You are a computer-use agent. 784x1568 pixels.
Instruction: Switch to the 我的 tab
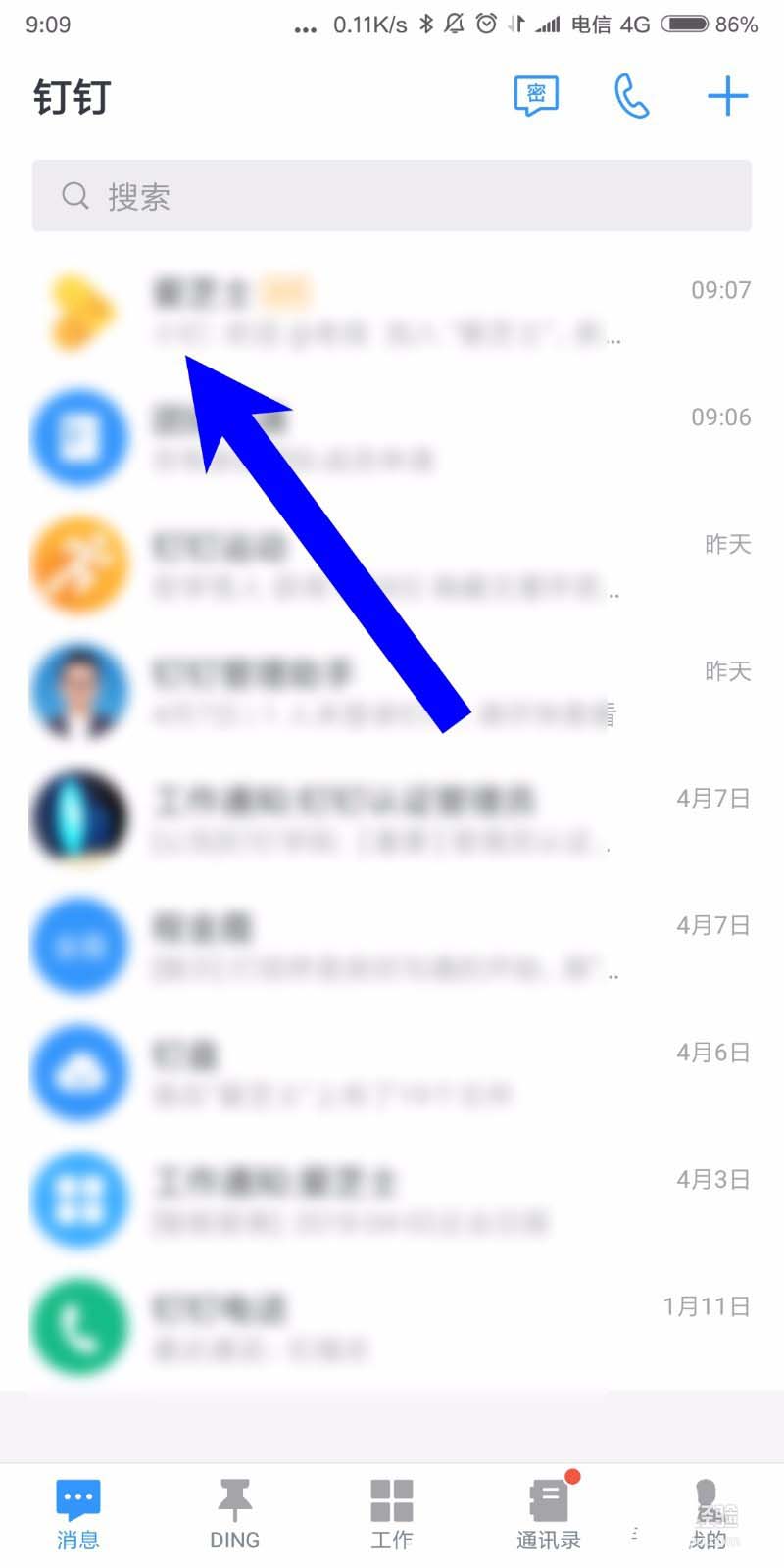[706, 1514]
